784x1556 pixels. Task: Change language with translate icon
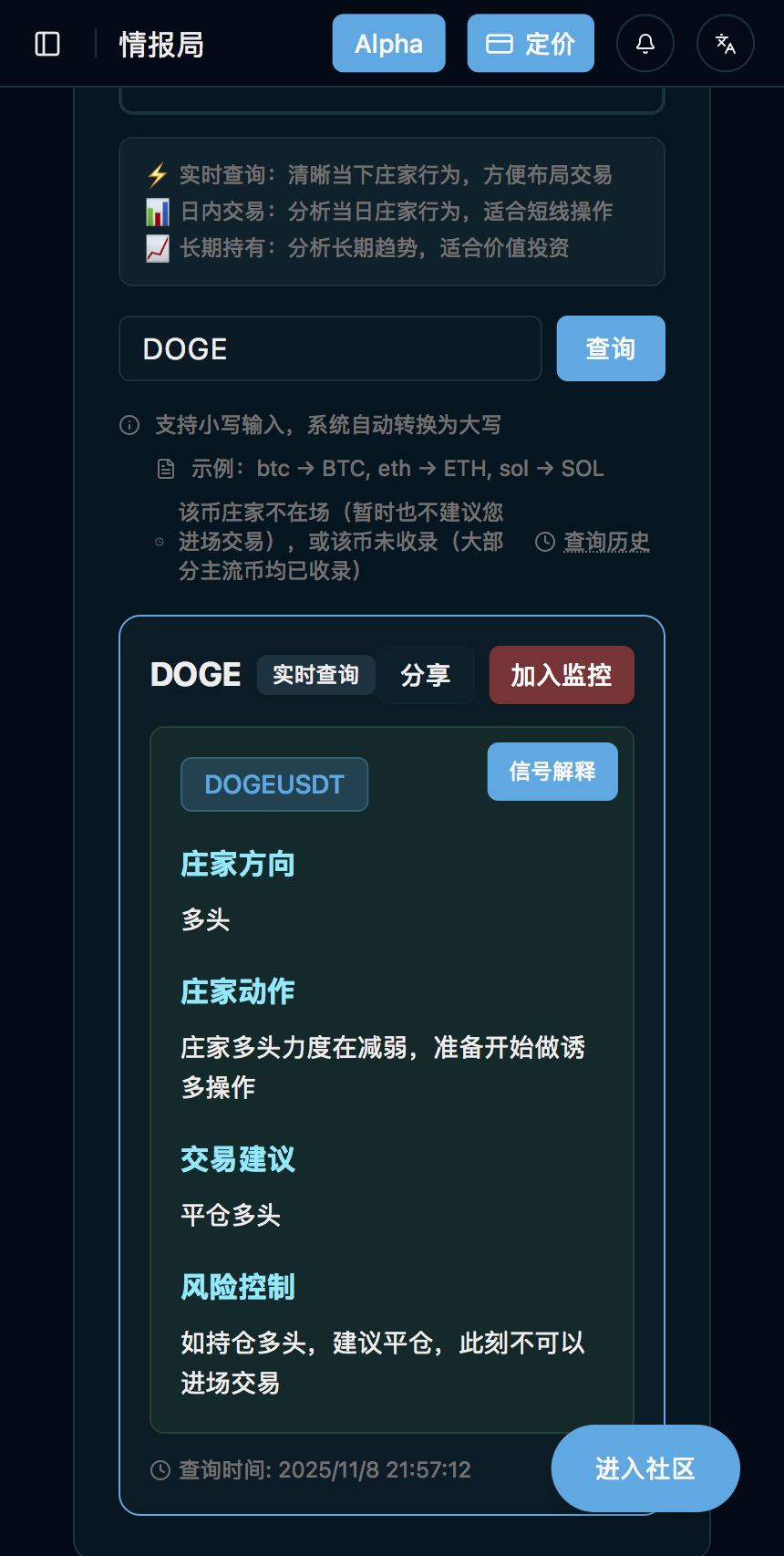tap(726, 44)
